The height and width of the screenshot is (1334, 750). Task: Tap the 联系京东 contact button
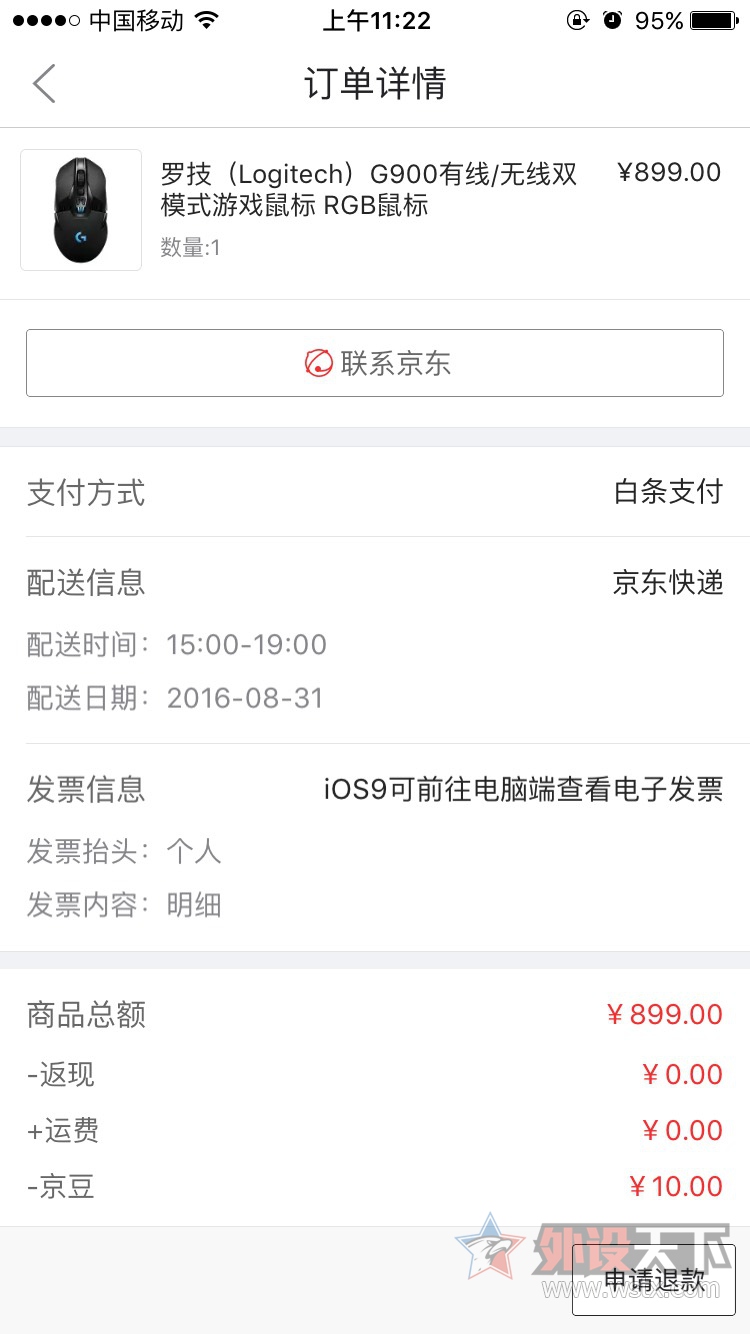coord(375,363)
